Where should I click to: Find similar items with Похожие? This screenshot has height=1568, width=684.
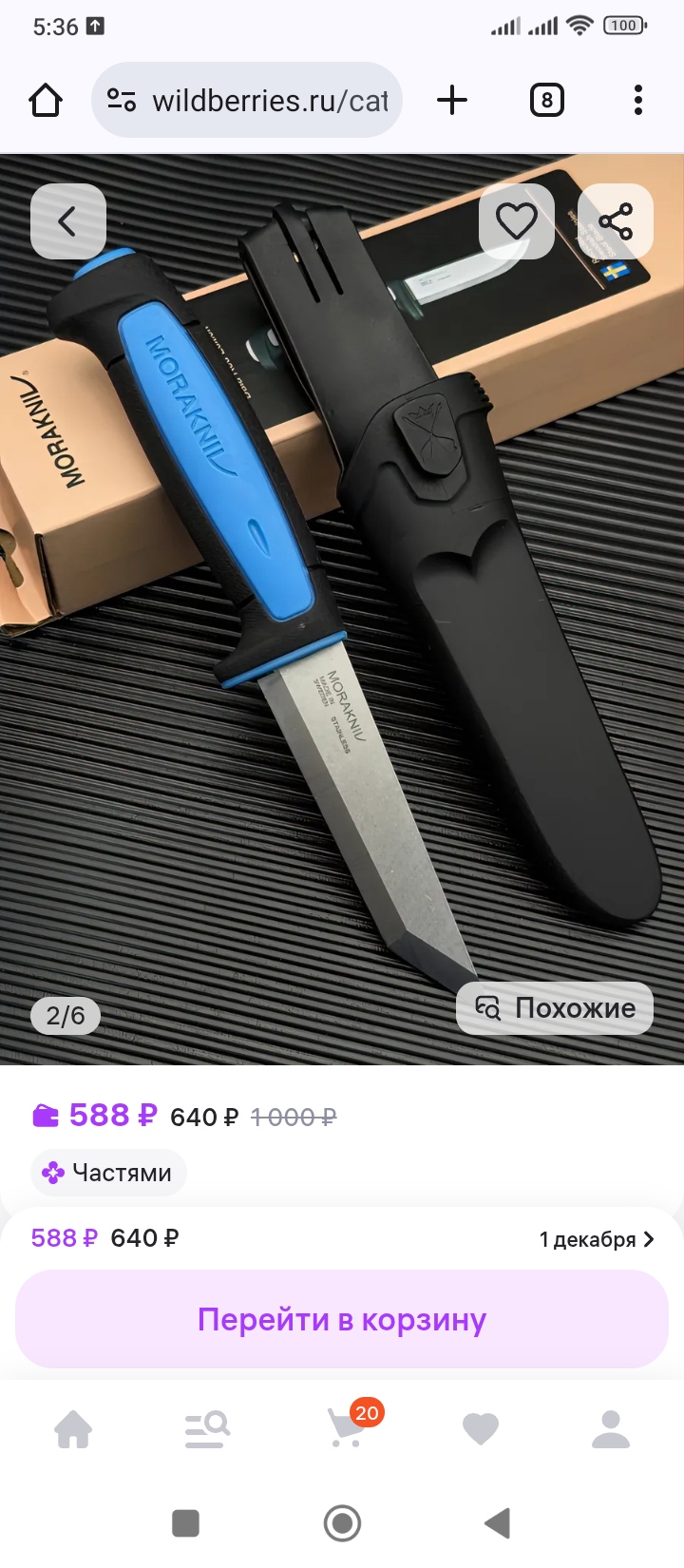555,1008
